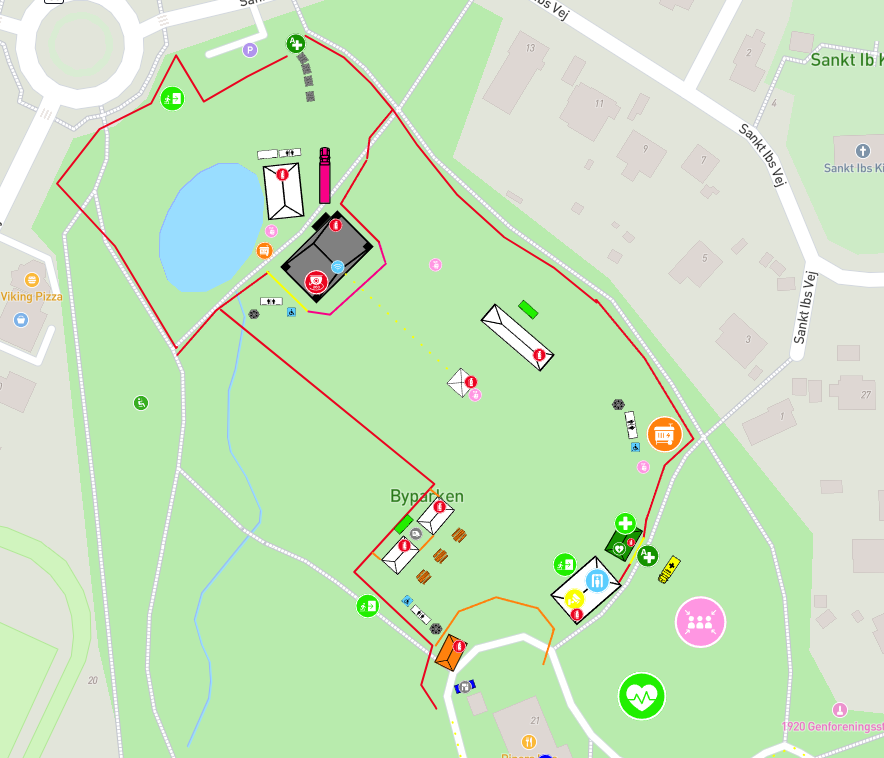
Task: Open the blue Wi-Fi marker on the stage
Action: (x=338, y=267)
